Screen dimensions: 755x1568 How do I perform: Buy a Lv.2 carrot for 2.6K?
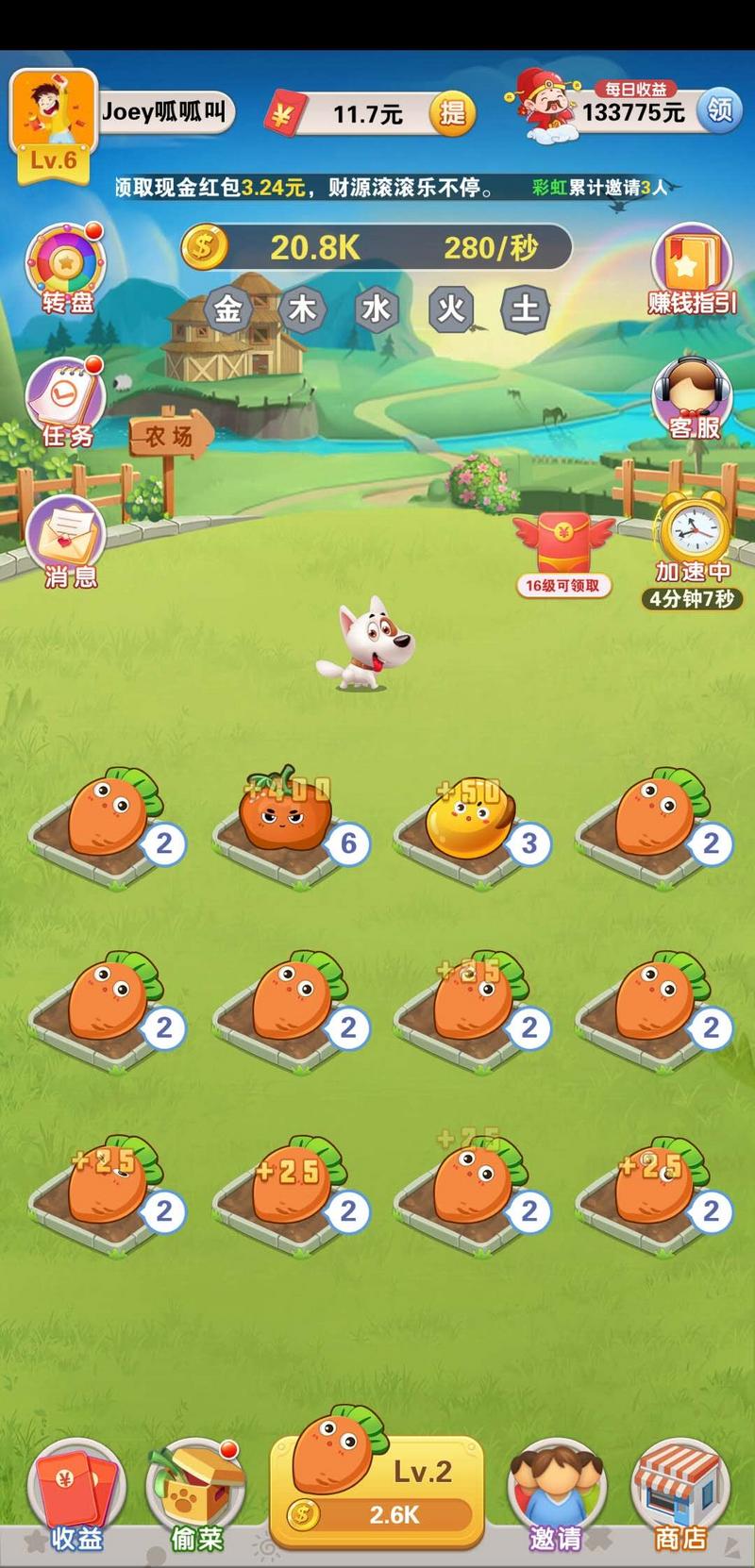[x=377, y=1491]
